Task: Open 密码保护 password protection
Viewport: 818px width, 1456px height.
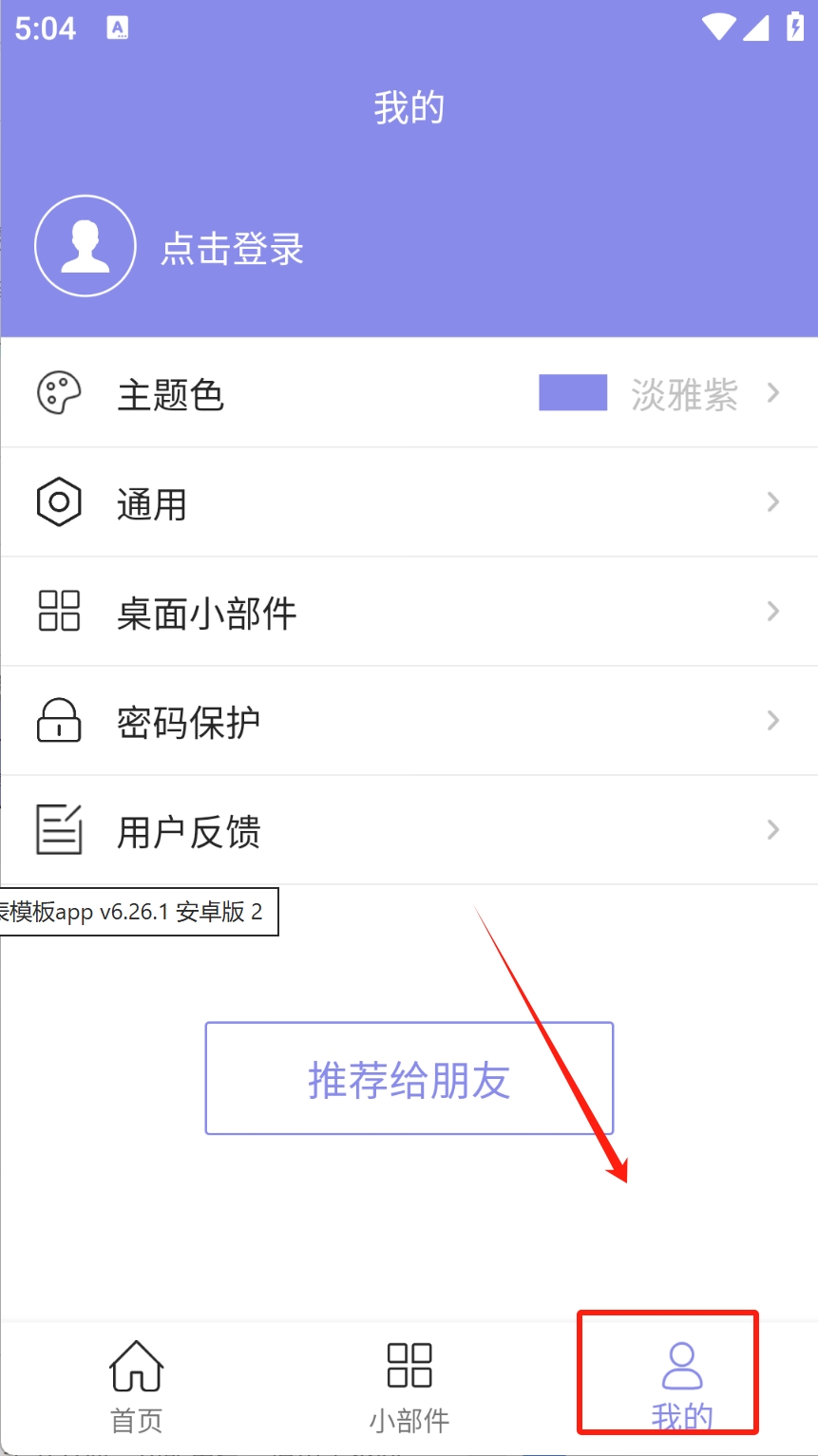Action: point(409,721)
